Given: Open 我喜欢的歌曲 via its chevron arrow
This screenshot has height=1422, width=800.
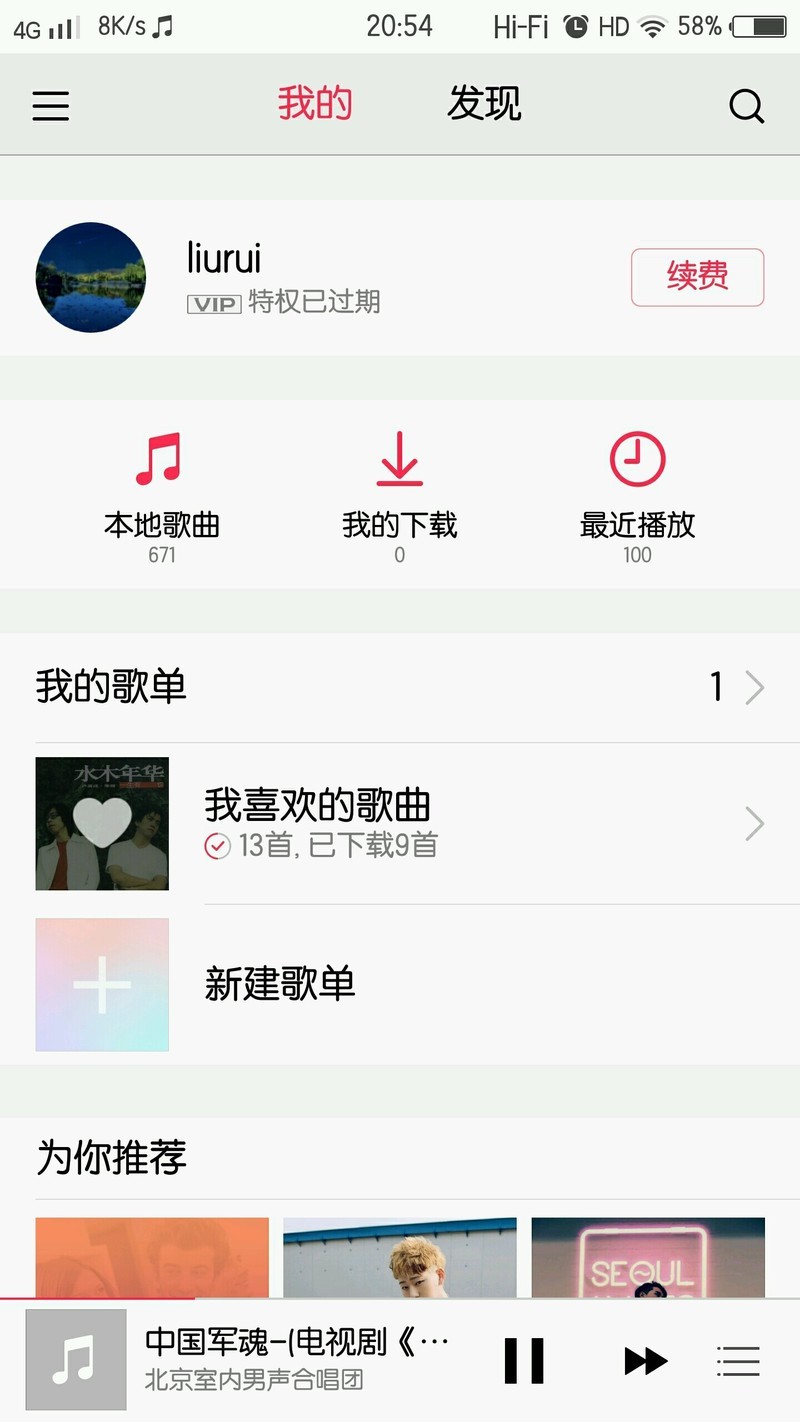Looking at the screenshot, I should (755, 822).
